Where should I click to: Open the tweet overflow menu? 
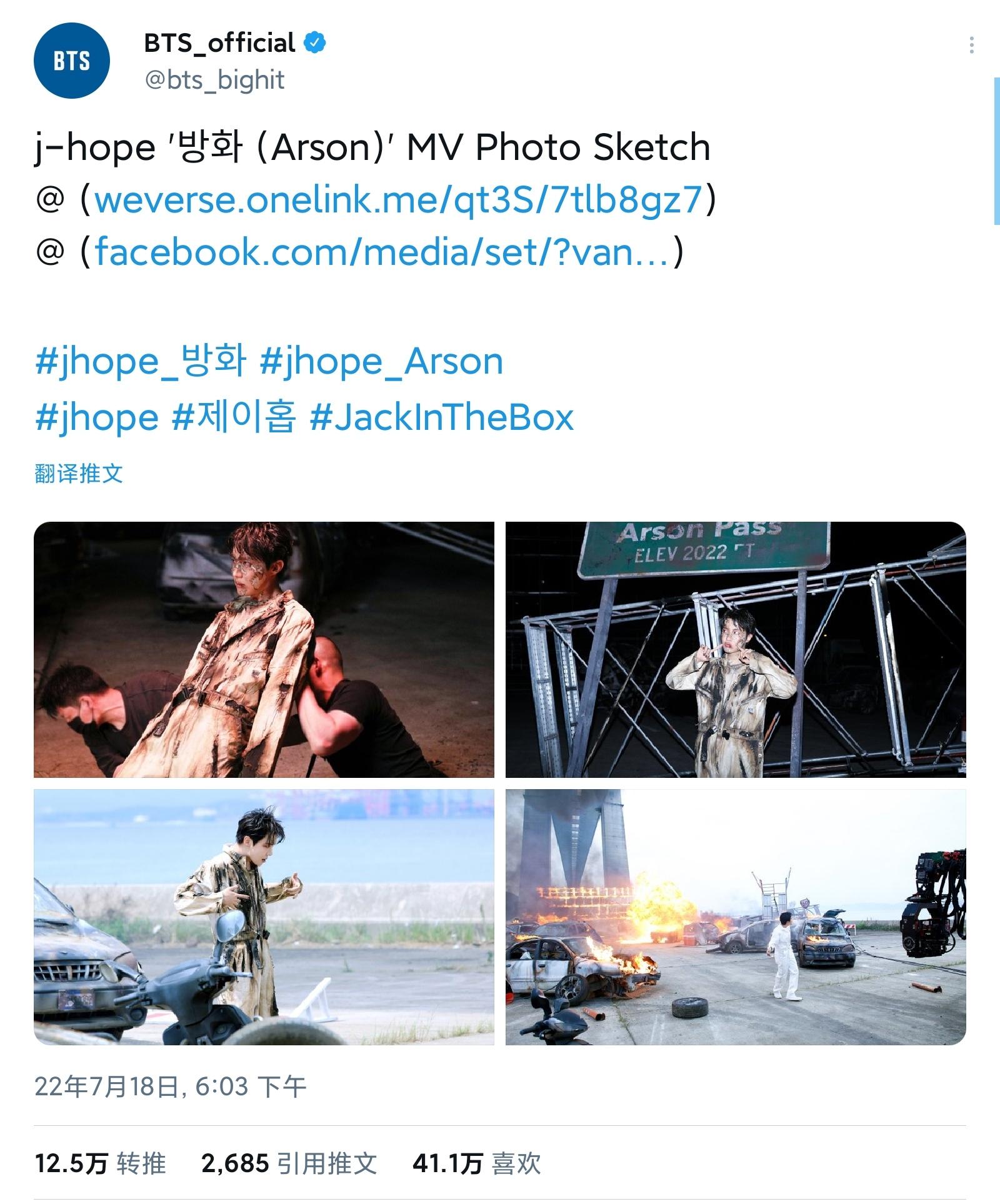pyautogui.click(x=971, y=45)
